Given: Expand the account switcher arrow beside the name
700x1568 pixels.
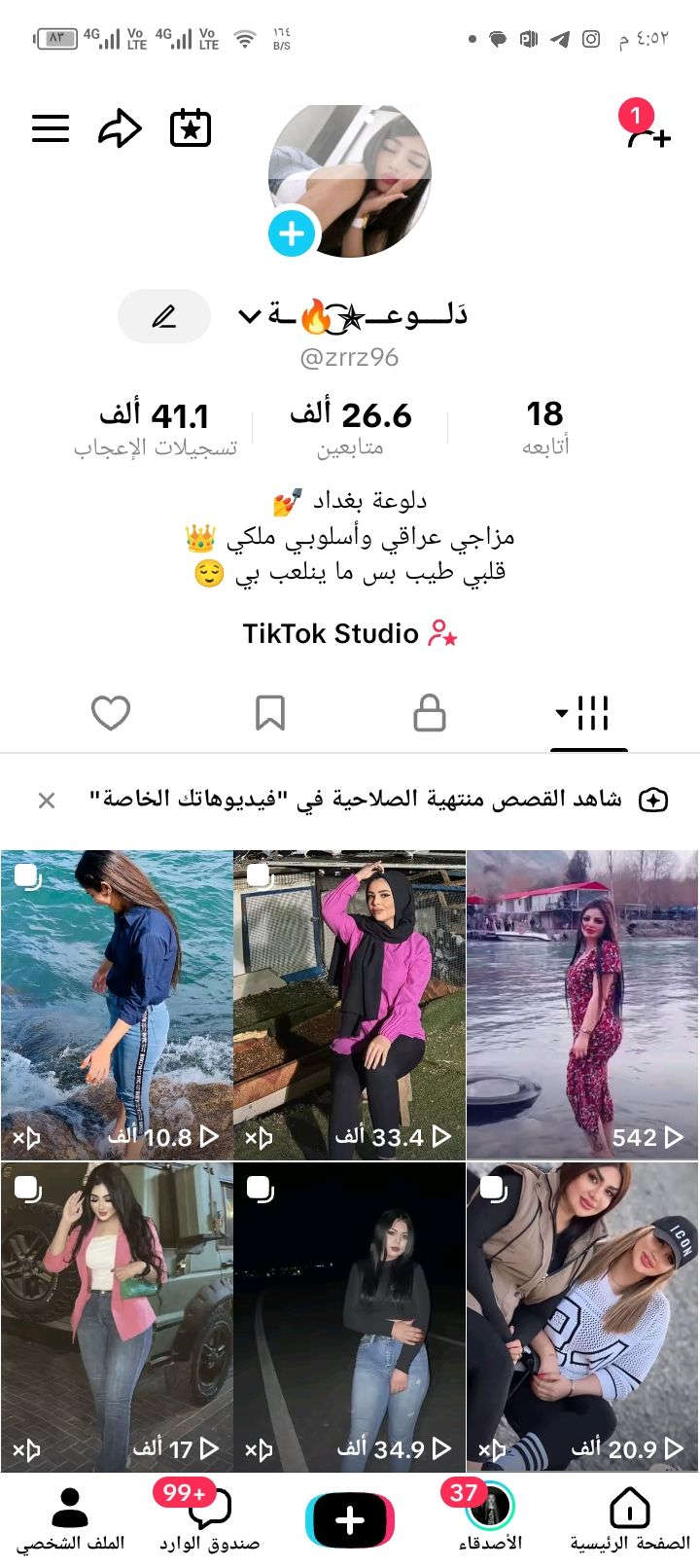Looking at the screenshot, I should click(249, 316).
